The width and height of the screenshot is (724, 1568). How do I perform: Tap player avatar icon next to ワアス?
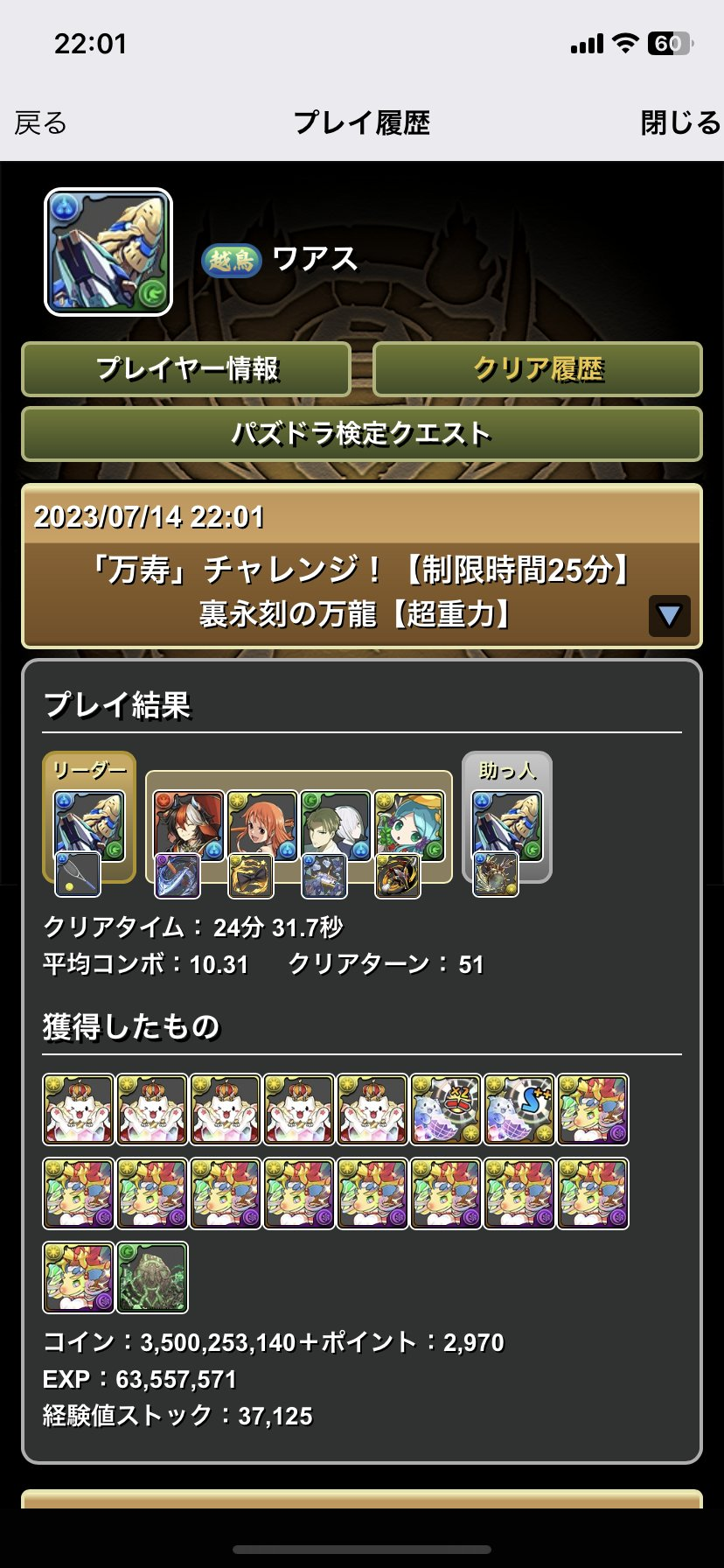coord(108,252)
